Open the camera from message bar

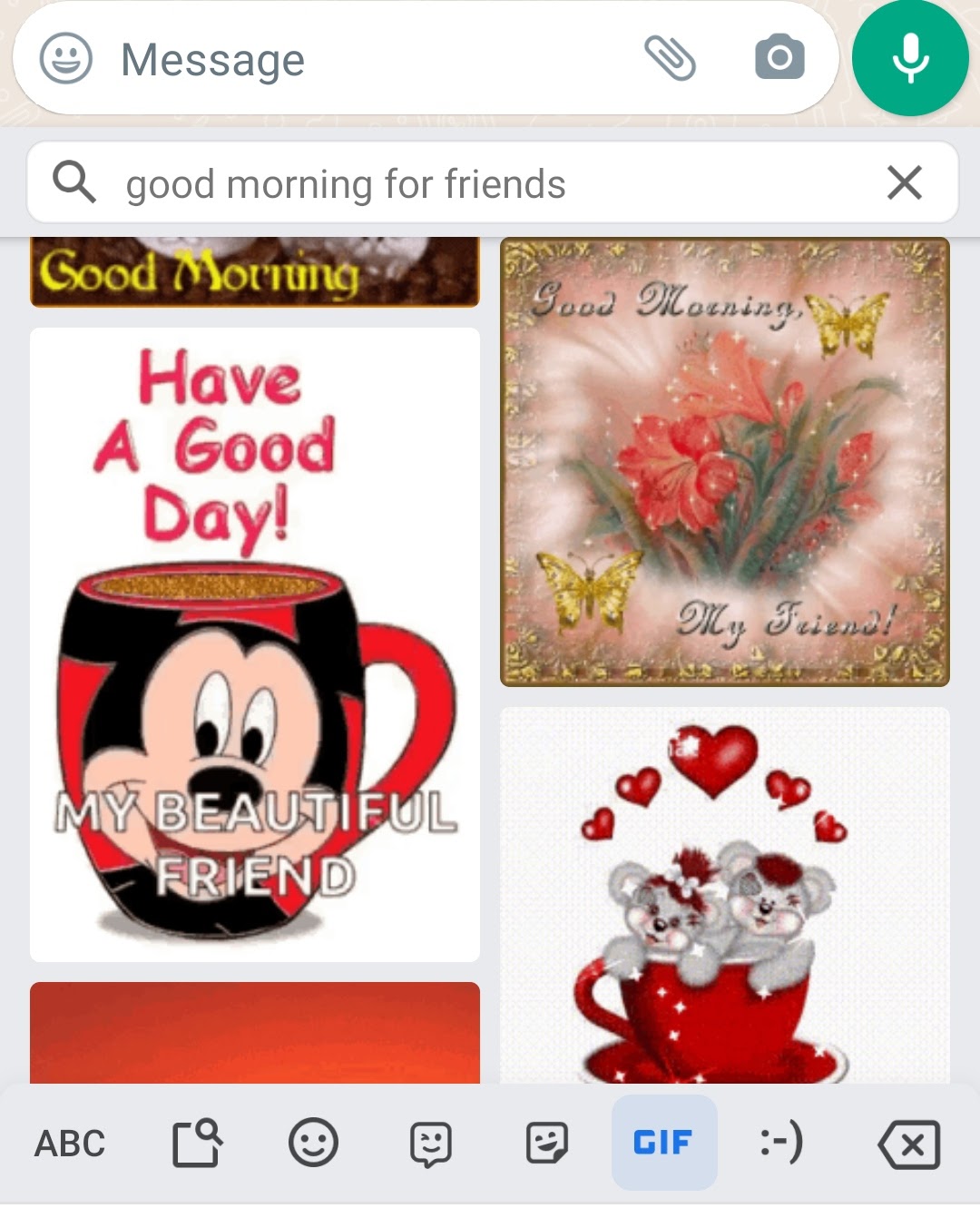coord(779,58)
